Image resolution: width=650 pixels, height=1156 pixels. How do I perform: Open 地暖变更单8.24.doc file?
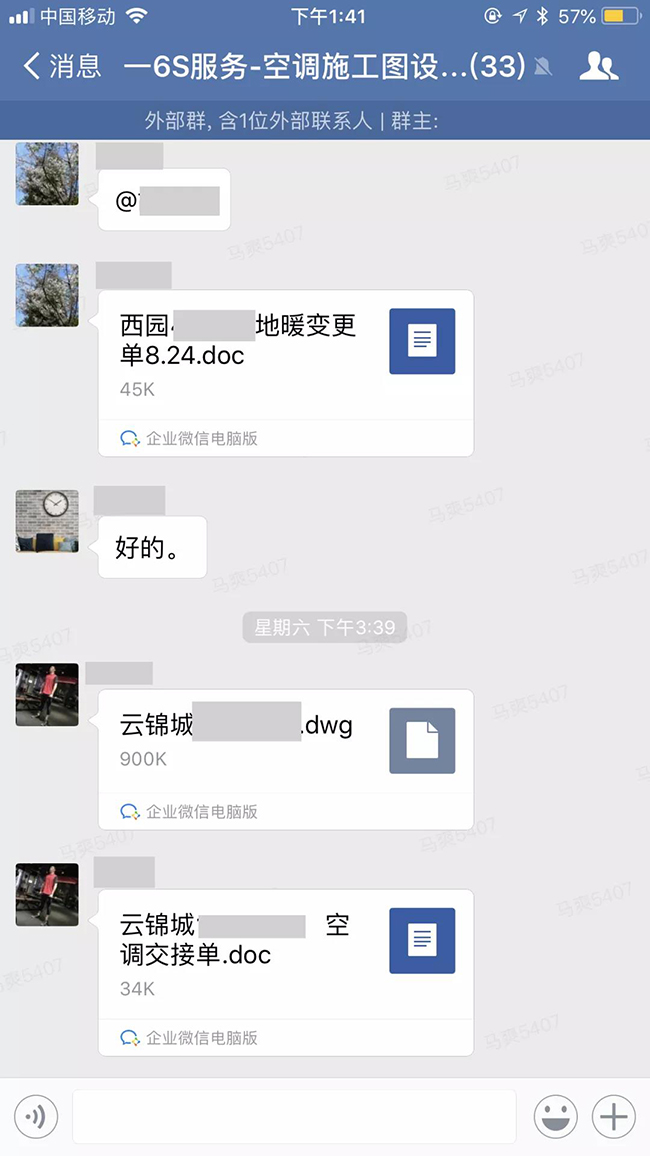pyautogui.click(x=285, y=355)
